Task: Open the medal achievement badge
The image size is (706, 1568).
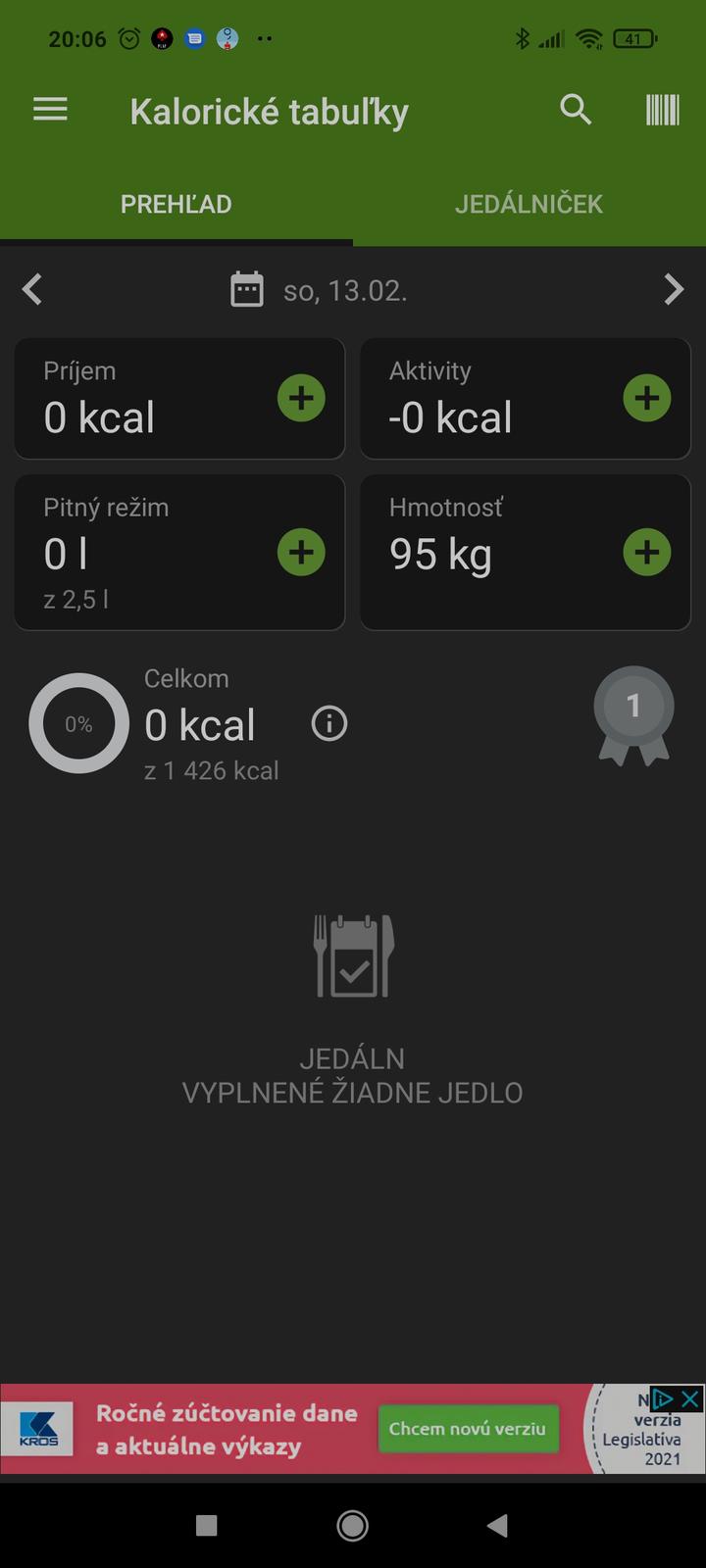Action: tap(633, 715)
